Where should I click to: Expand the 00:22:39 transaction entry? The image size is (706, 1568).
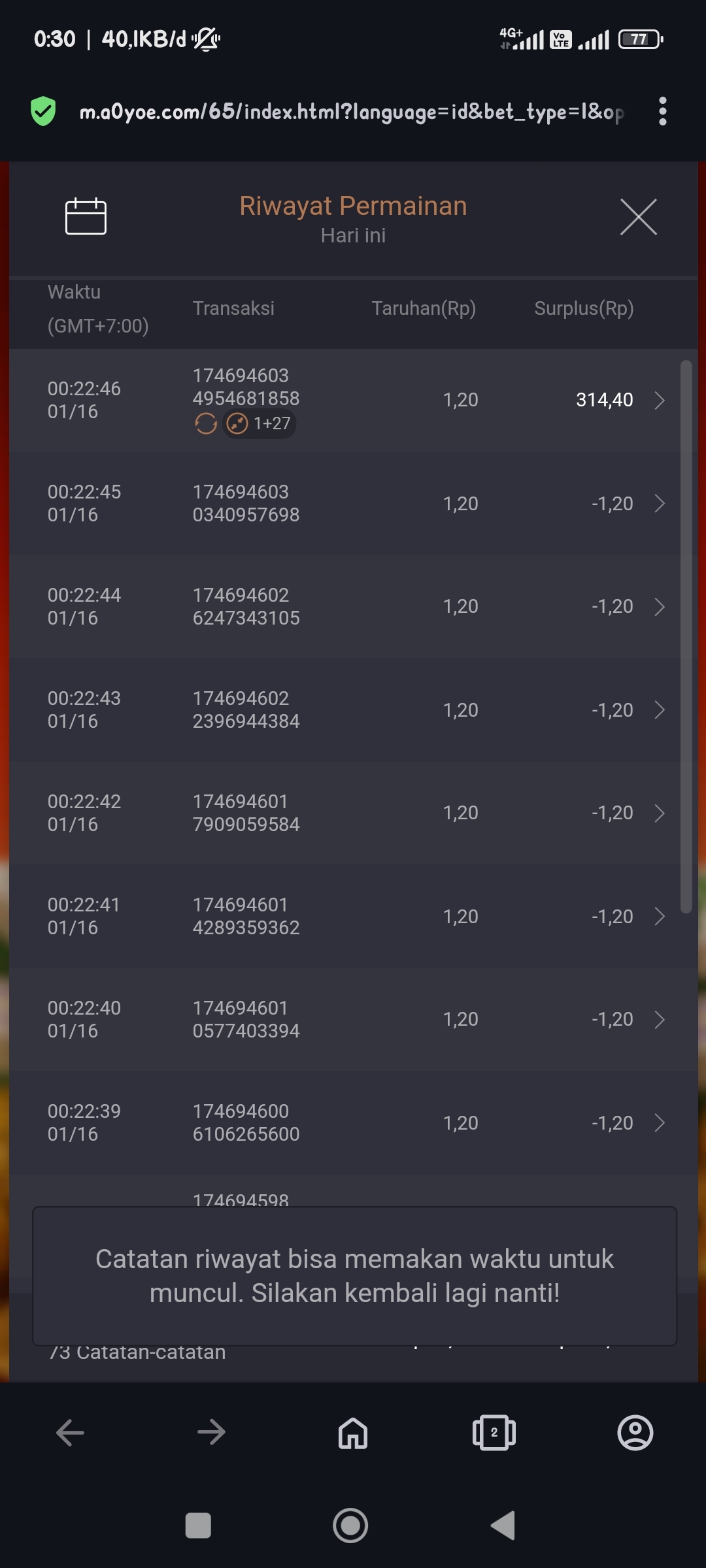click(659, 1123)
